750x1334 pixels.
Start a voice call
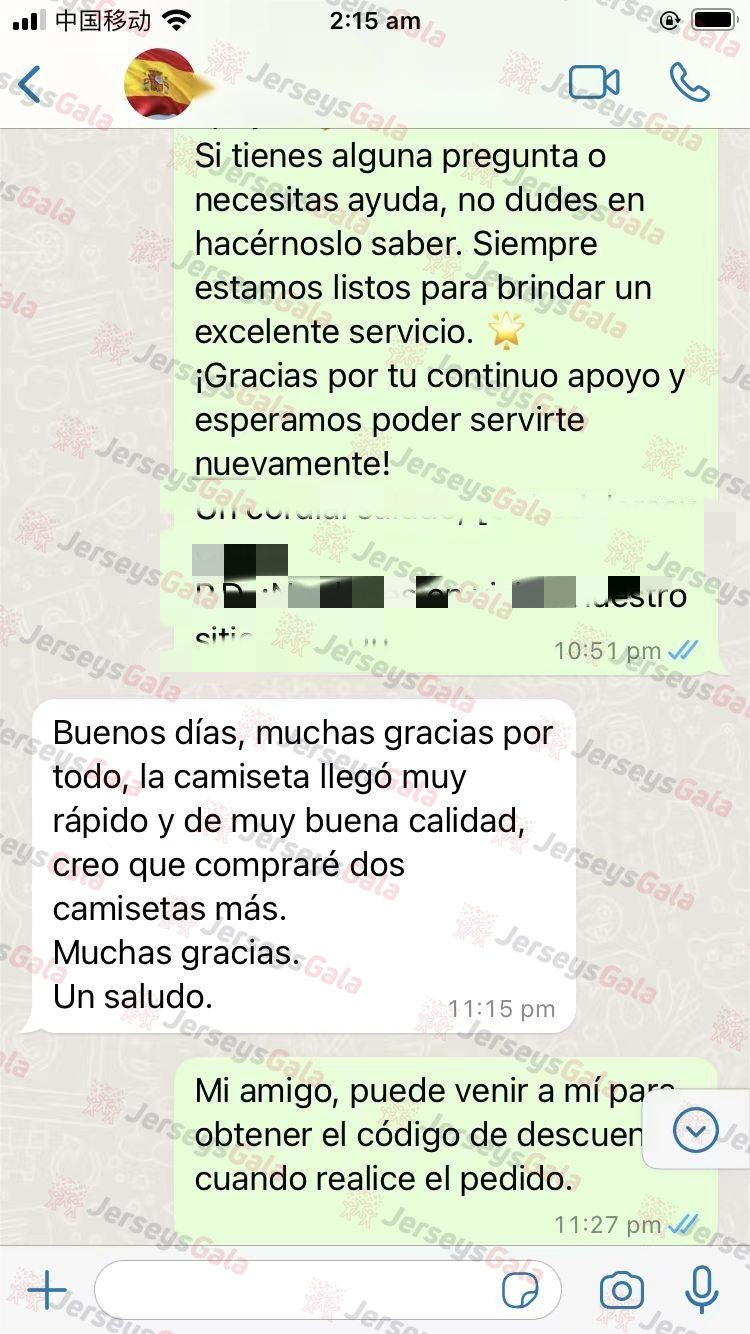tap(689, 83)
